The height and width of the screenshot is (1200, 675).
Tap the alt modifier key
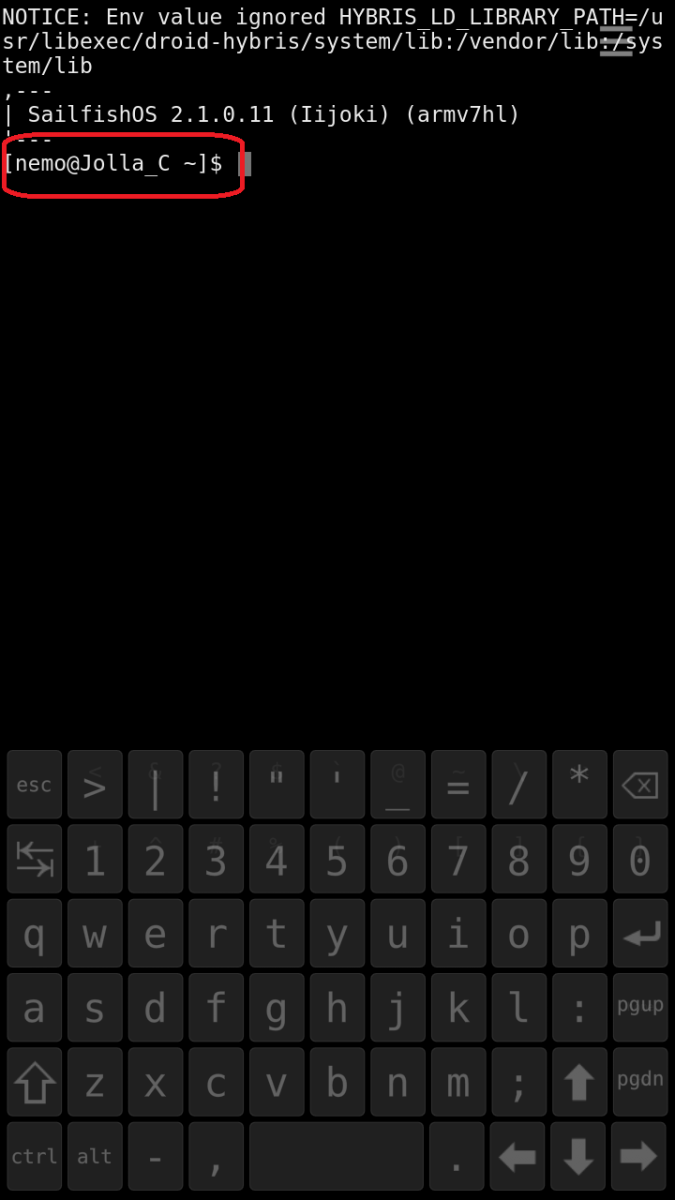[x=94, y=1156]
